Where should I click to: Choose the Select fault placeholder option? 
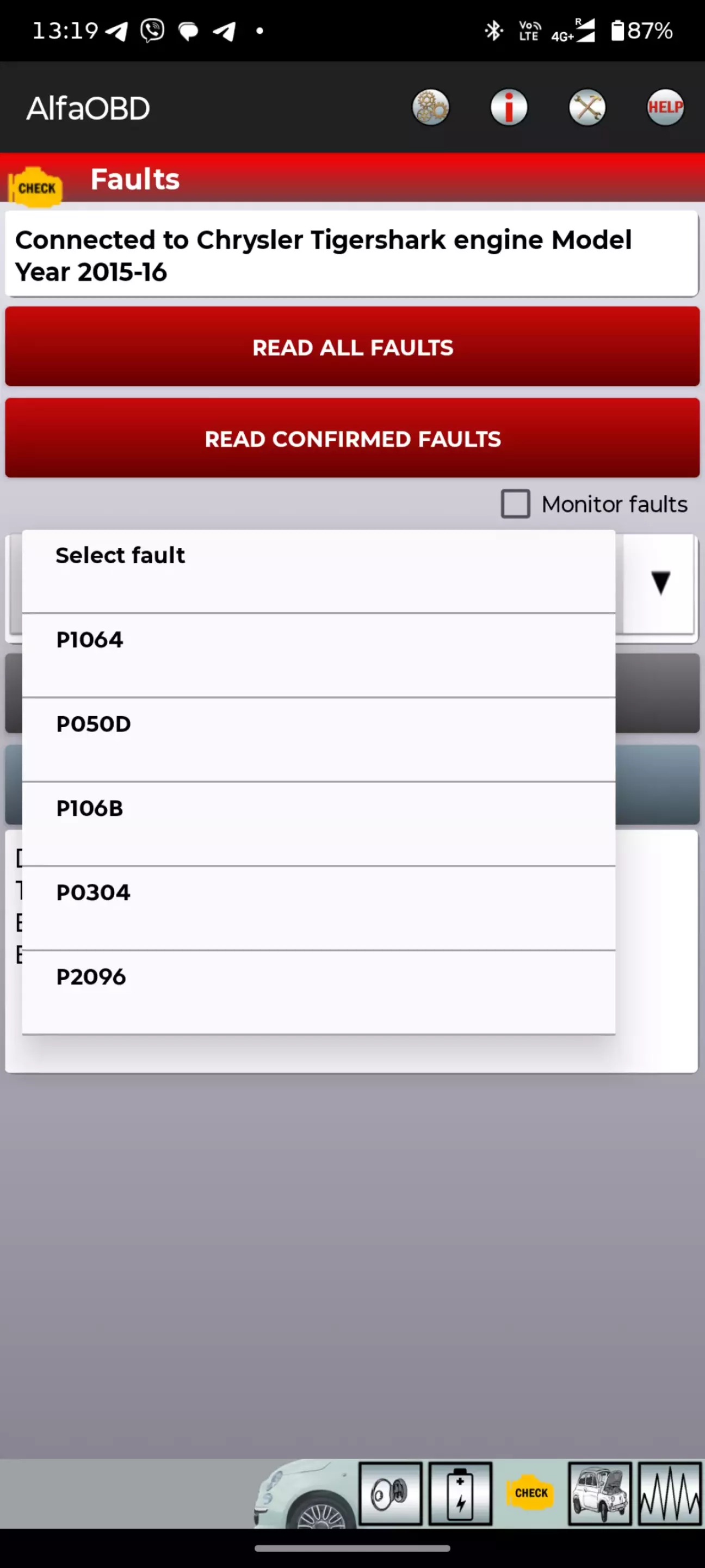[x=319, y=571]
